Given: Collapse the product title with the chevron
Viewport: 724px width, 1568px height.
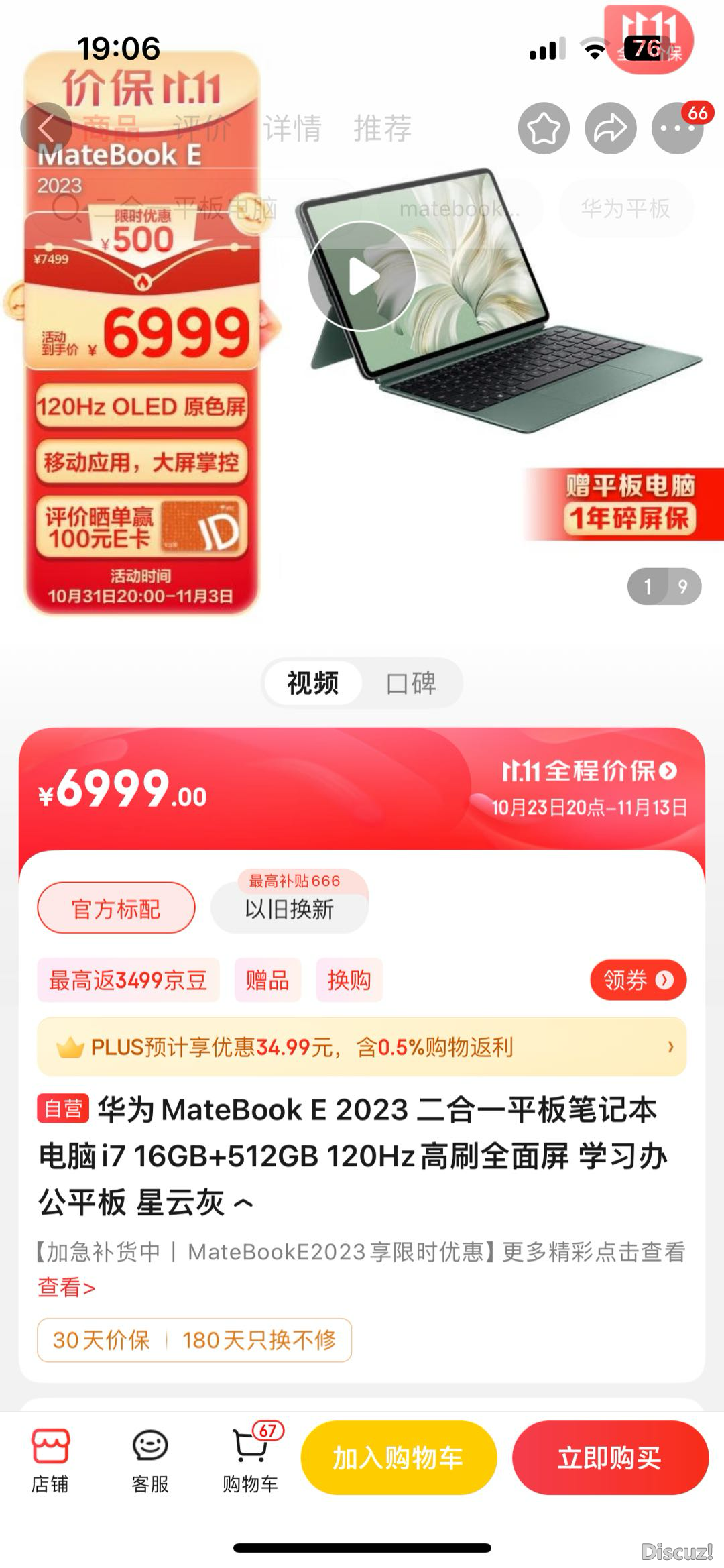Looking at the screenshot, I should pyautogui.click(x=243, y=1203).
